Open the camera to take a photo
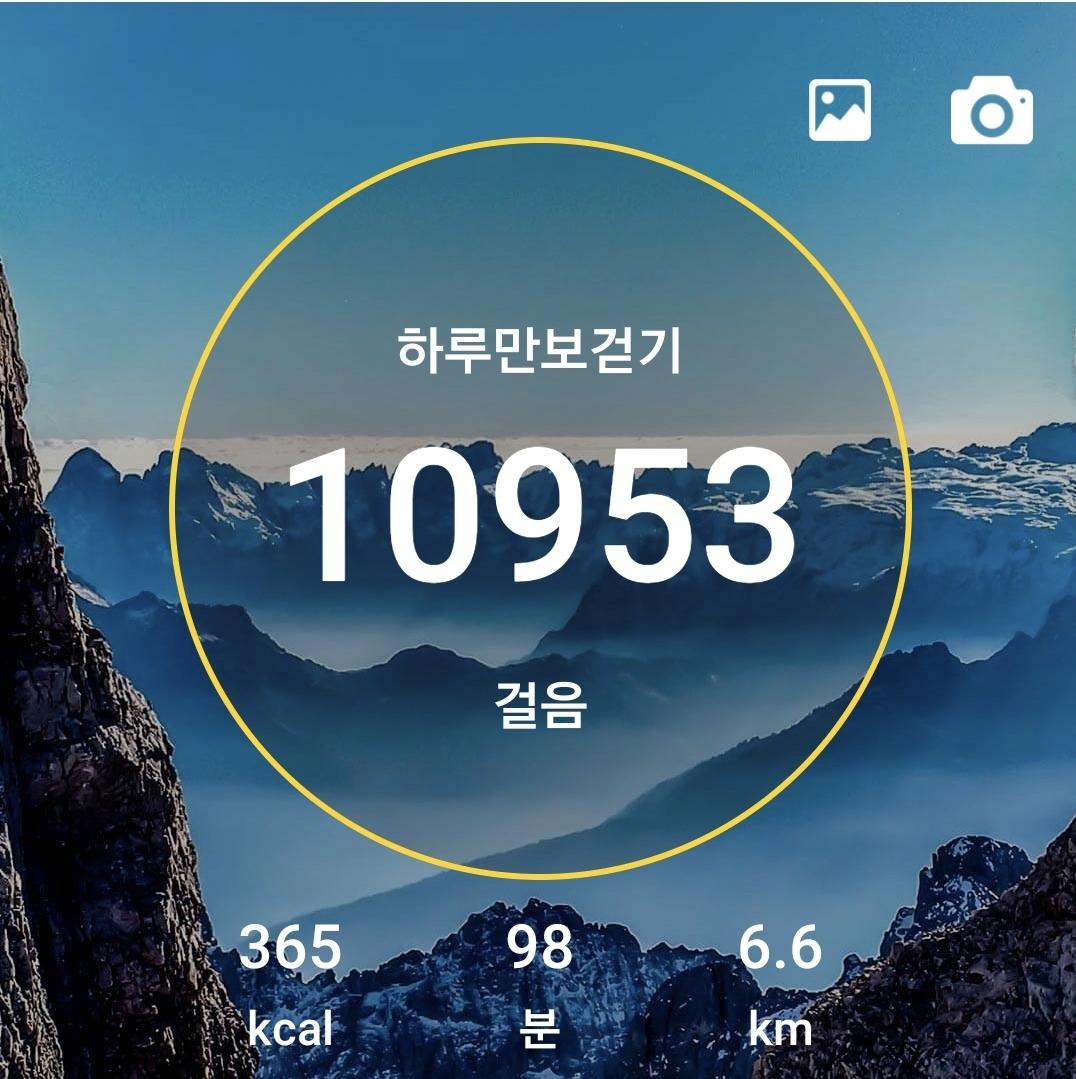This screenshot has height=1079, width=1076. tap(991, 112)
